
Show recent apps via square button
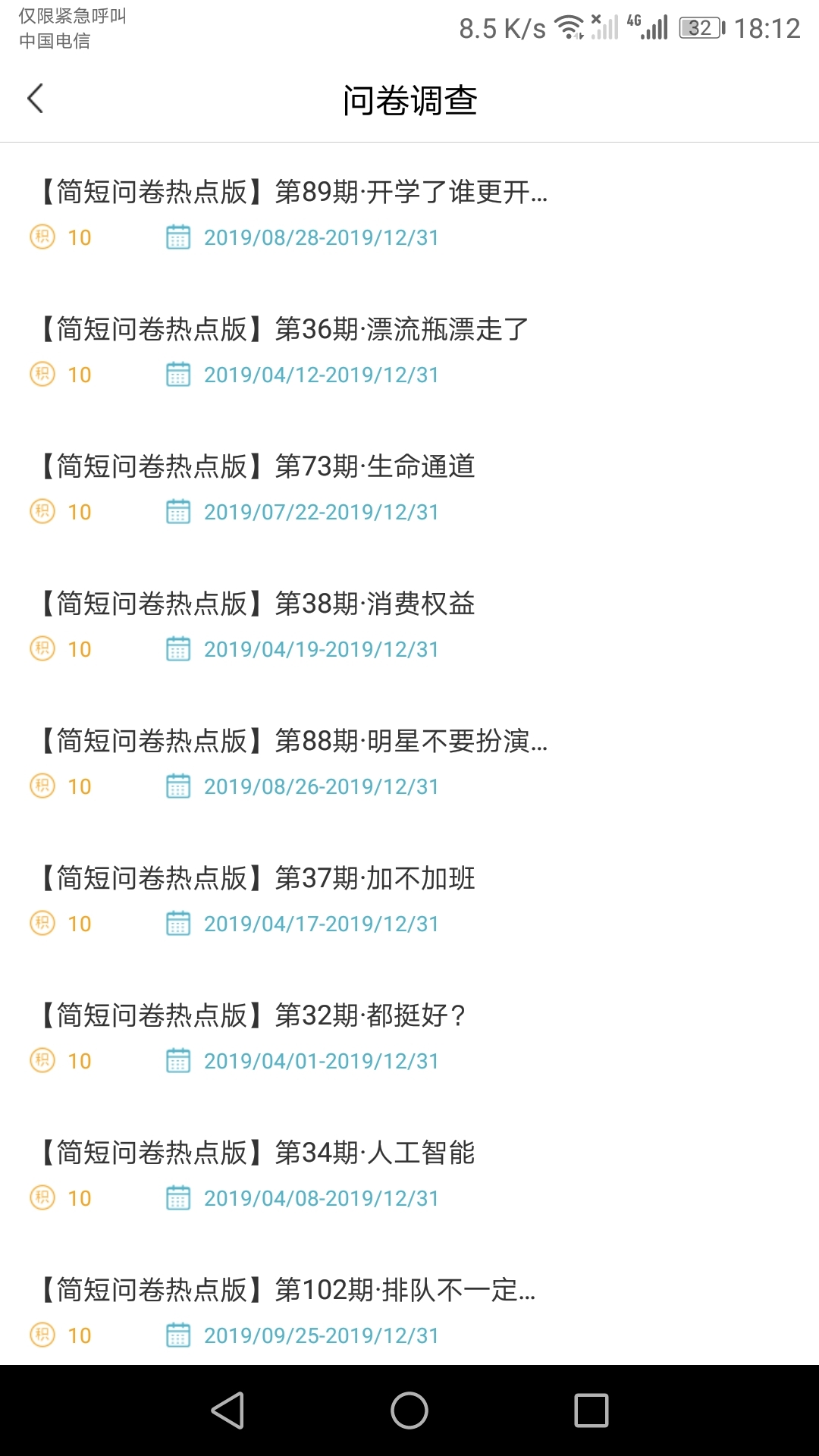tap(591, 1411)
